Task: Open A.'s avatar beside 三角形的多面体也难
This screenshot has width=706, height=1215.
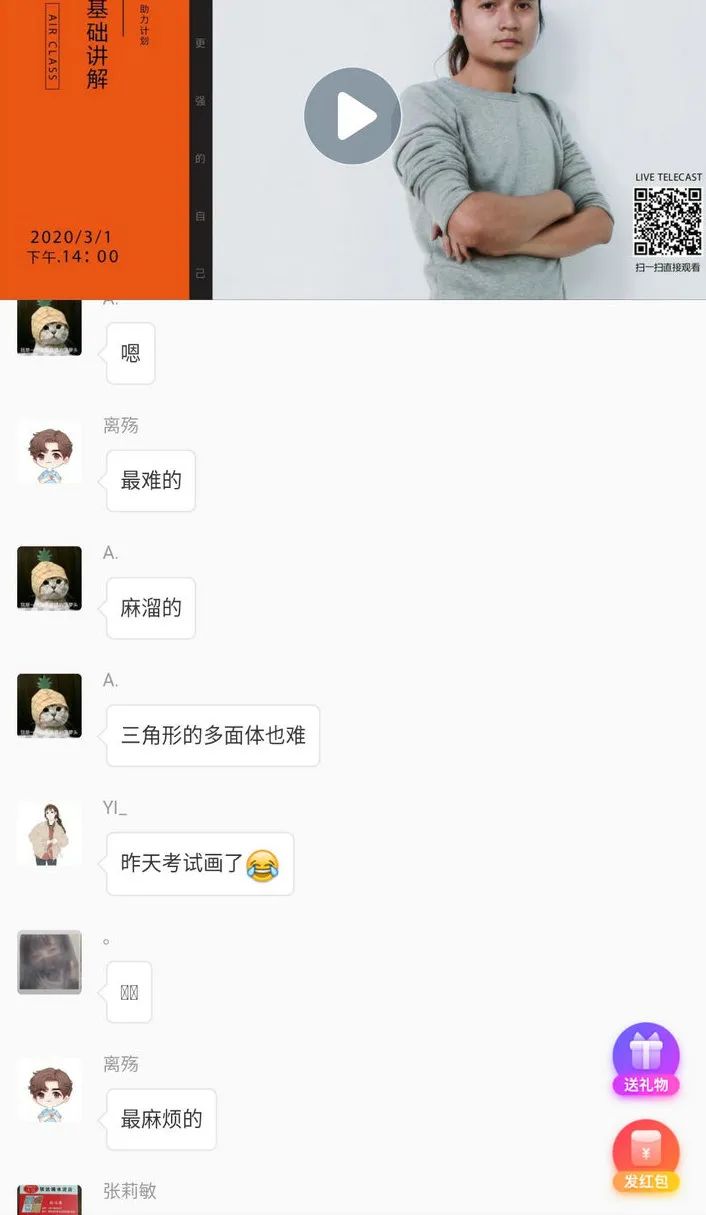Action: pos(49,706)
